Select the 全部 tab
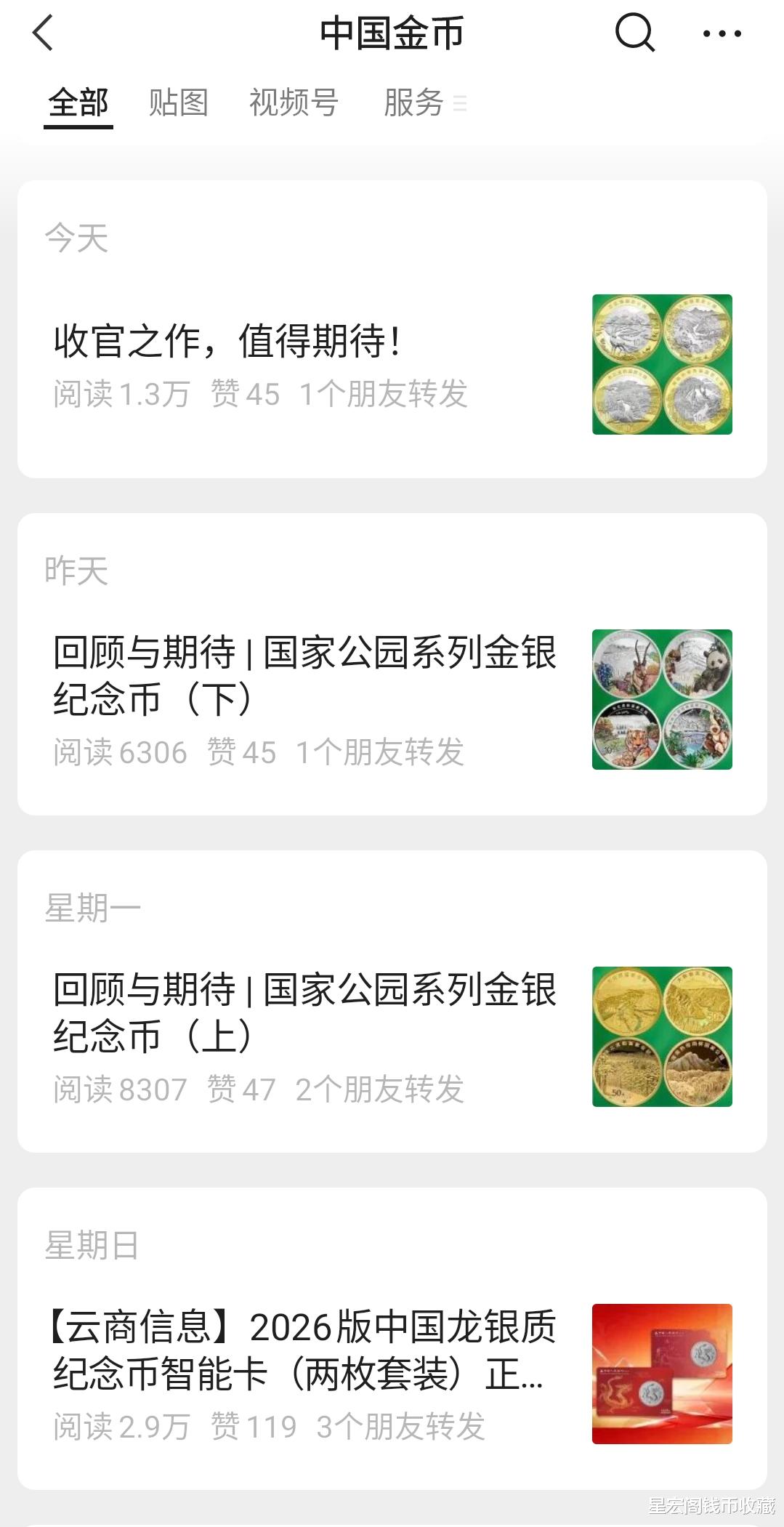 pyautogui.click(x=78, y=102)
